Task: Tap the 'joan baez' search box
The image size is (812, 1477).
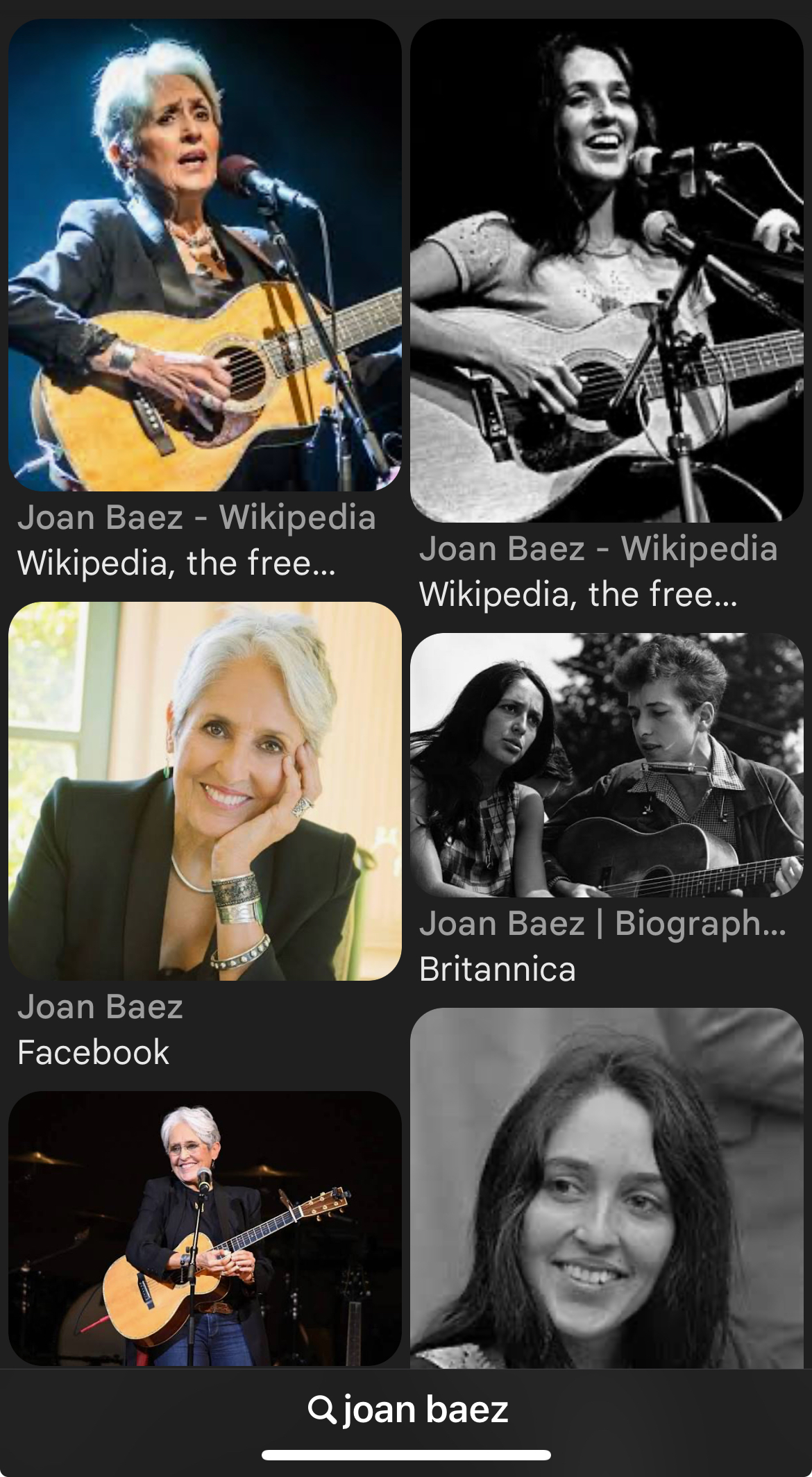Action: tap(407, 1409)
